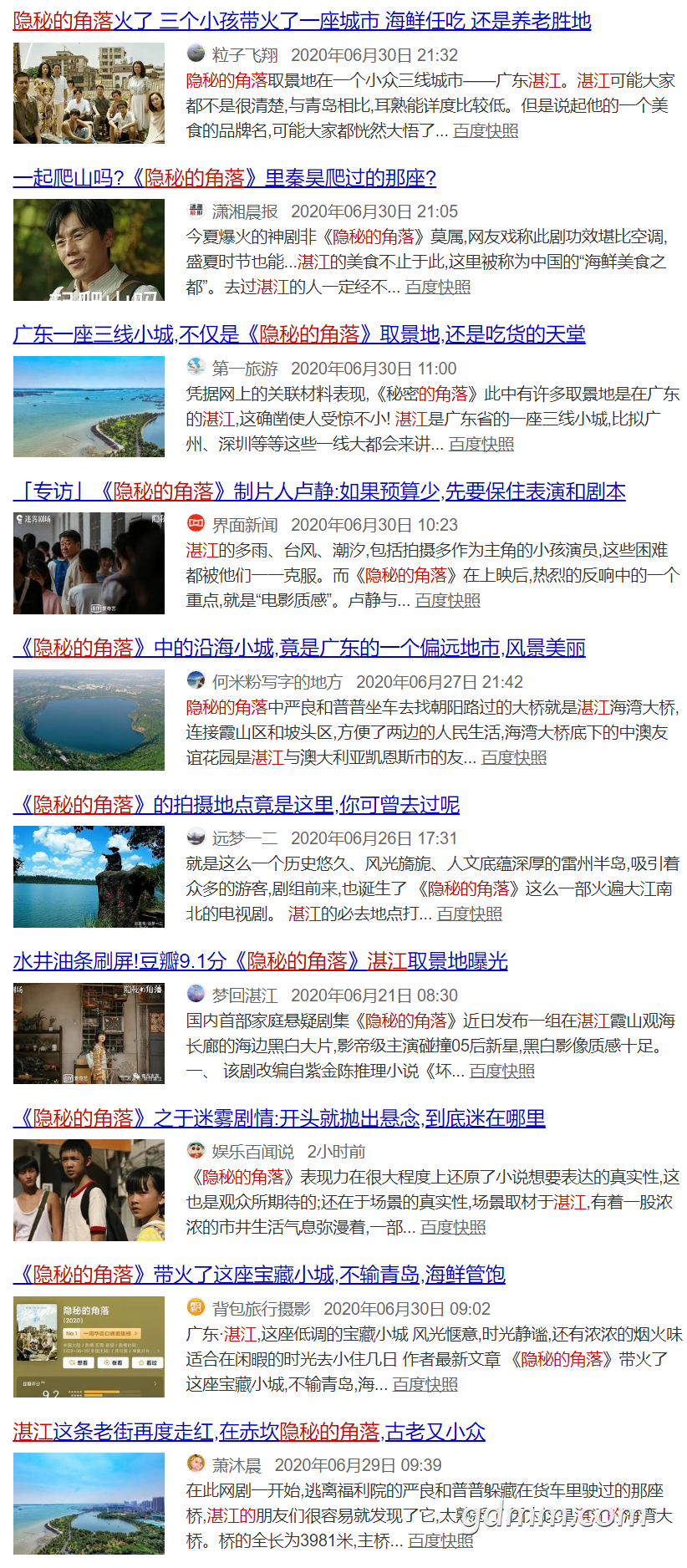Open '《隐秘的角落》之于迷雾剧情' article
This screenshot has height=1568, width=687.
pos(278,1118)
